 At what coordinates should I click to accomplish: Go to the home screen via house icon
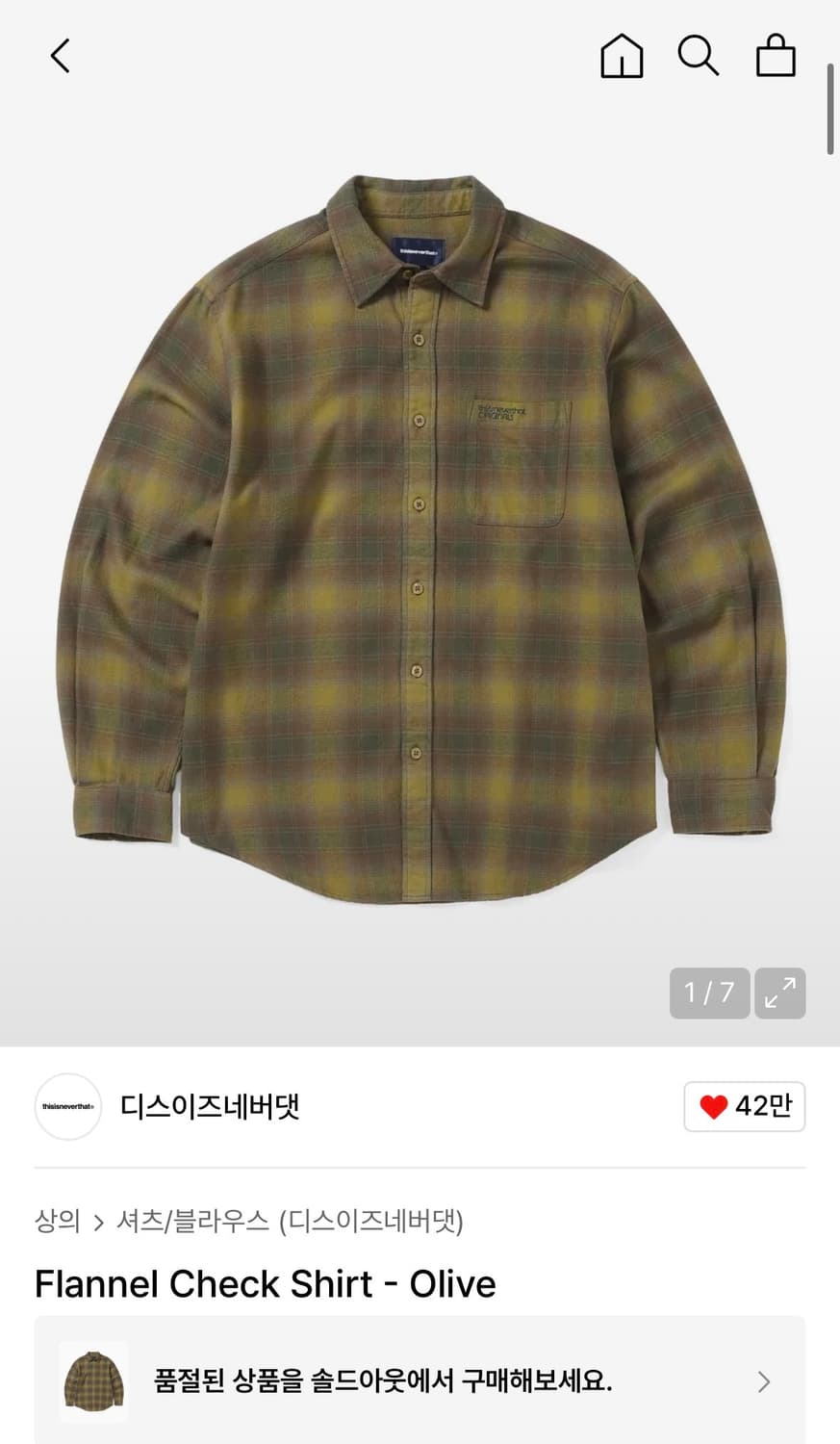tap(621, 57)
